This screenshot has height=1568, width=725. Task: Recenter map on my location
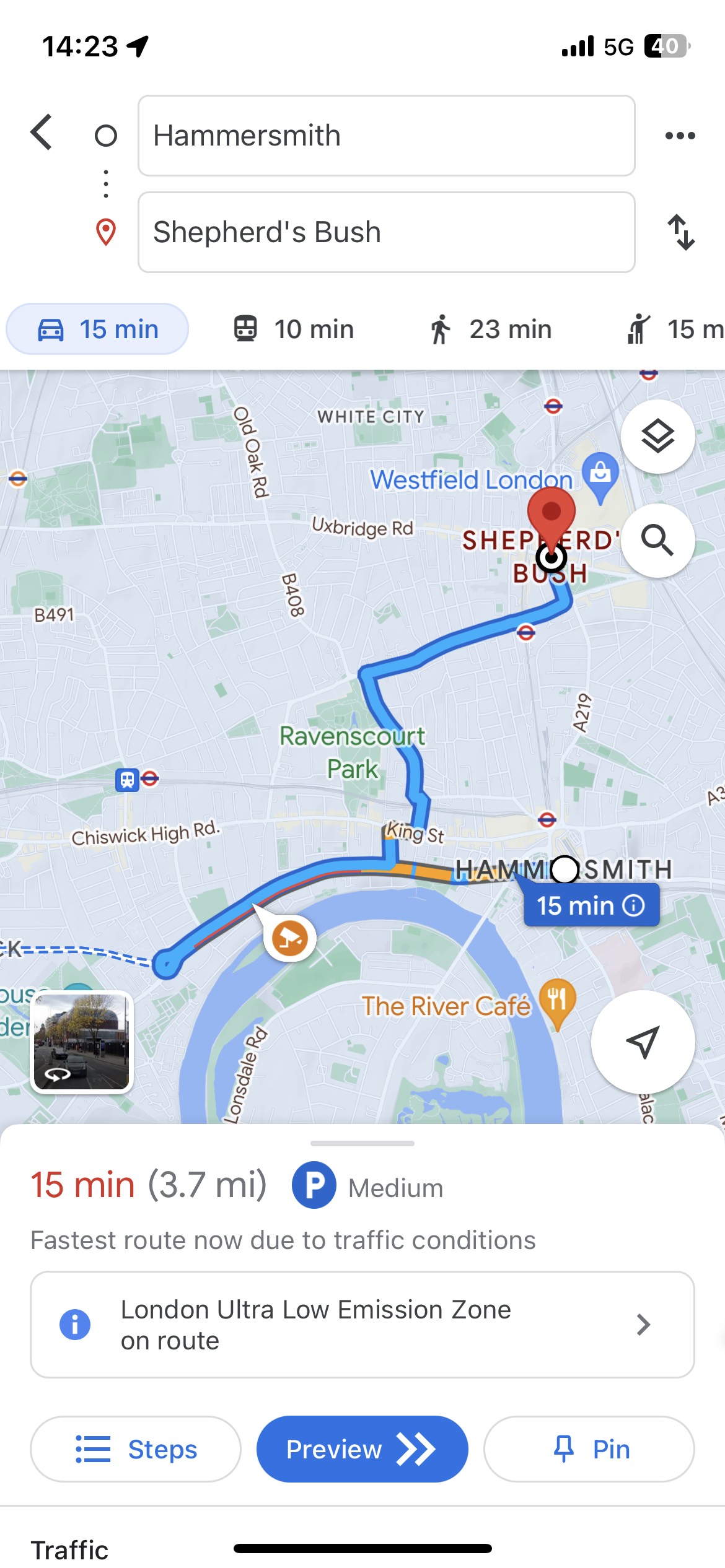coord(643,1042)
